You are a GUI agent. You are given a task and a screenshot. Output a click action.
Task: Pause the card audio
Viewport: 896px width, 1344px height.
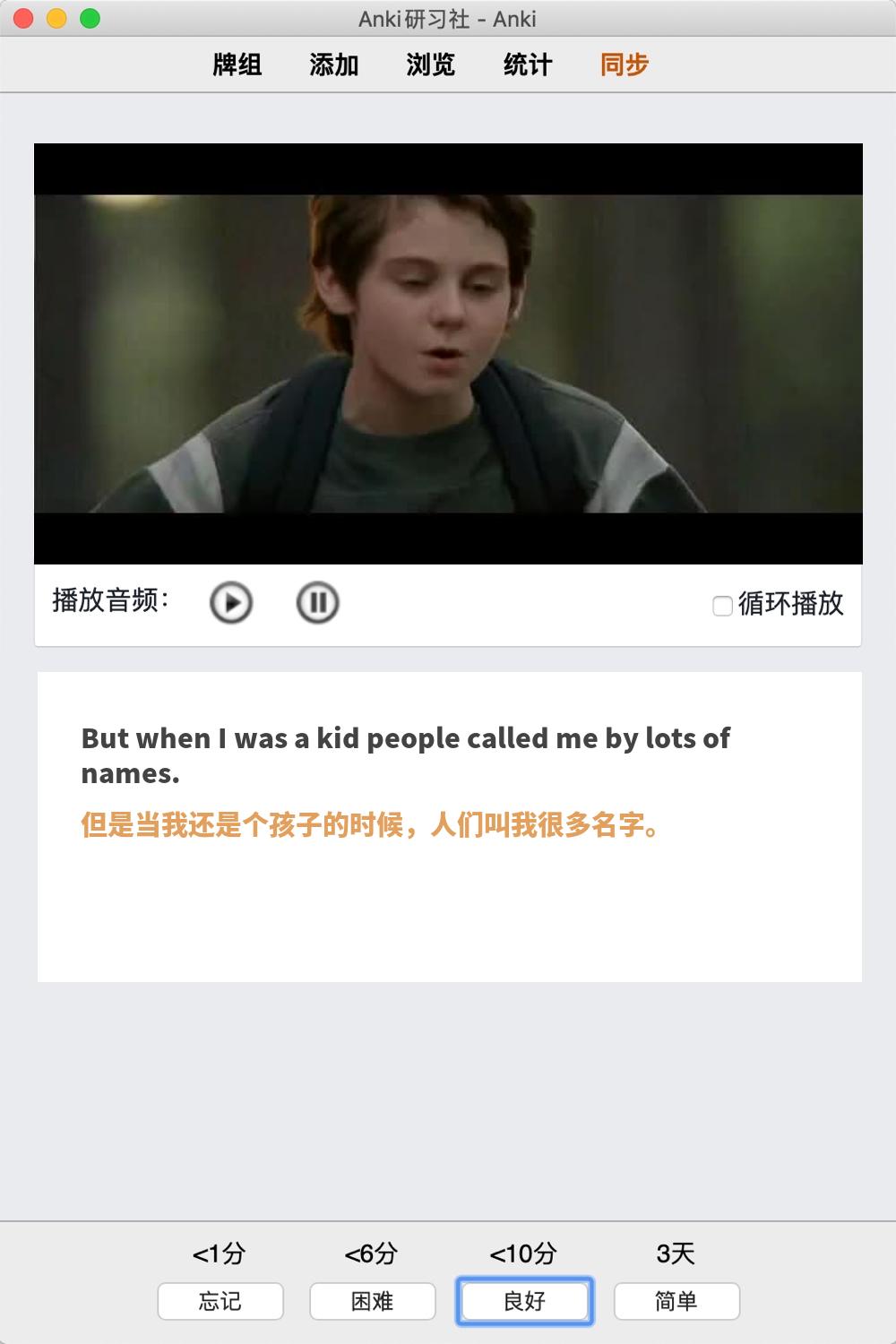317,602
